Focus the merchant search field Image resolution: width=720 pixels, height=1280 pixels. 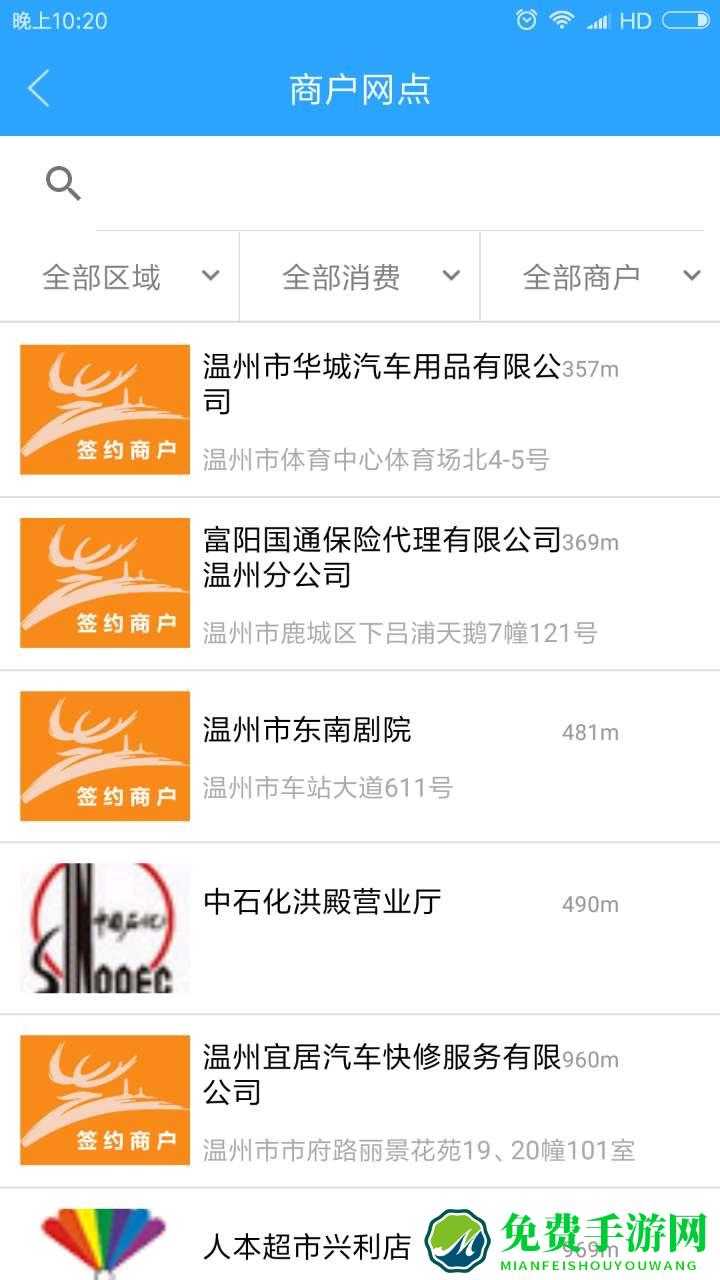400,186
